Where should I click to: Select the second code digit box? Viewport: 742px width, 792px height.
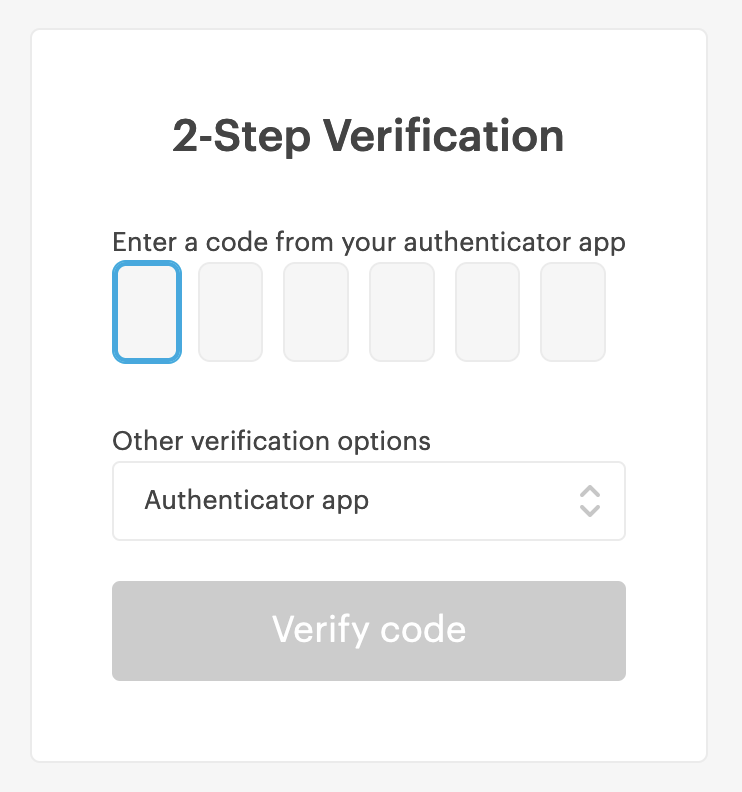230,312
